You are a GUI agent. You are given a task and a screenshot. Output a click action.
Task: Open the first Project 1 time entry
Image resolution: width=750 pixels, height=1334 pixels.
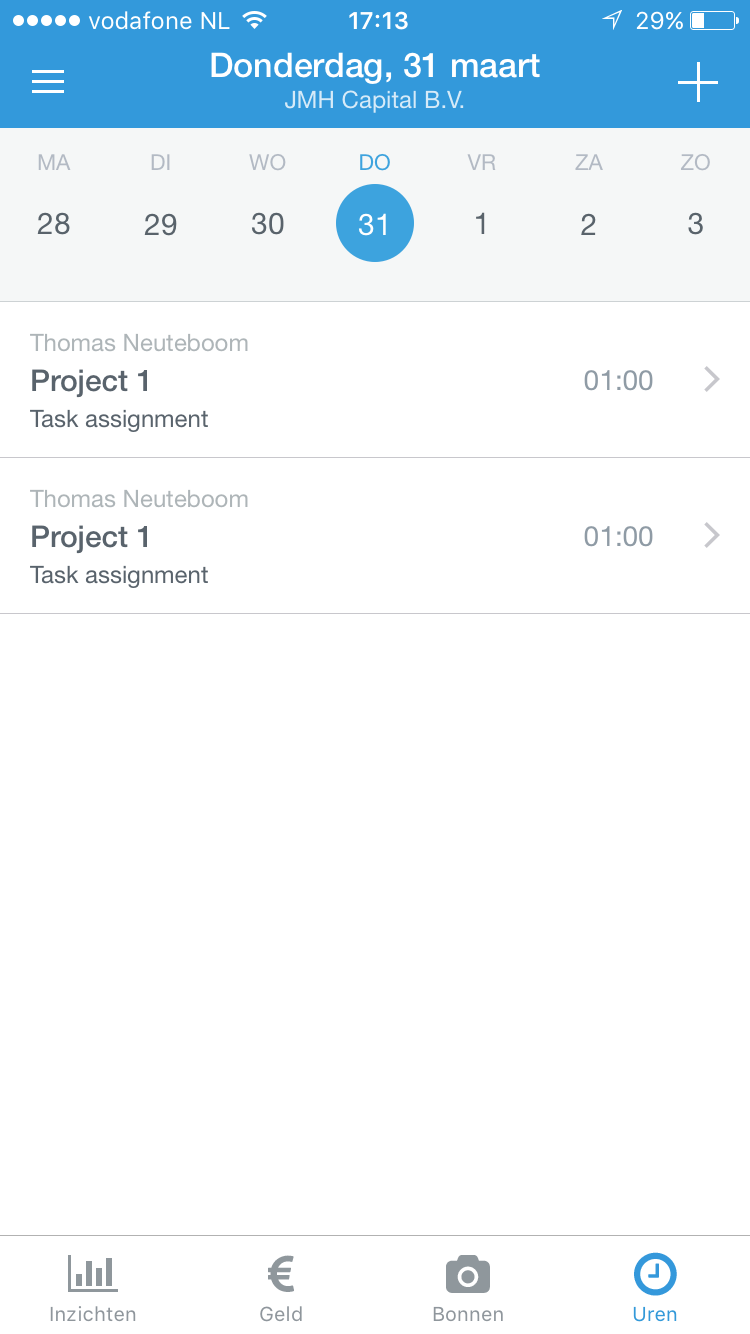(x=375, y=380)
